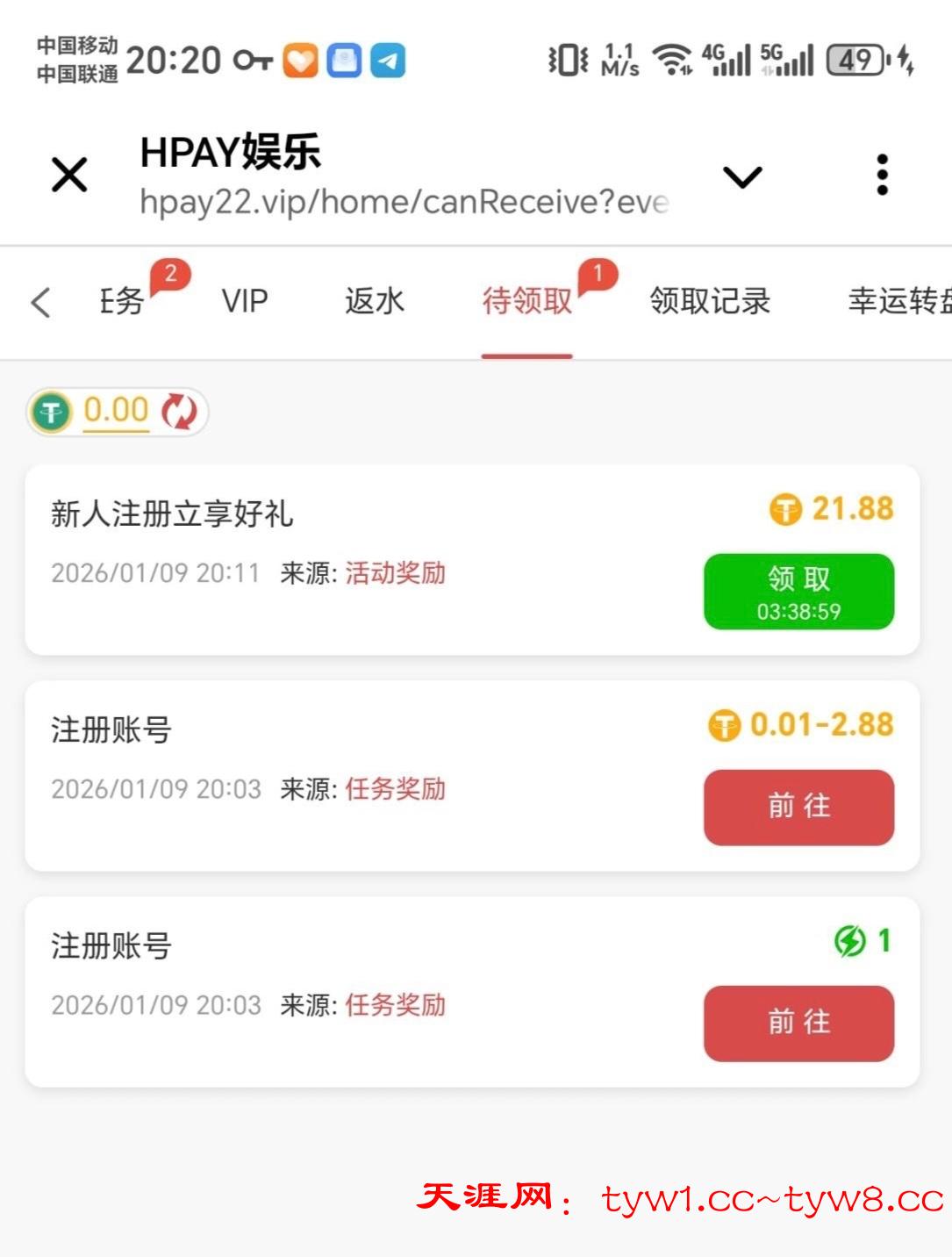Select the 待领取 tab
Viewport: 952px width, 1257px height.
click(526, 301)
